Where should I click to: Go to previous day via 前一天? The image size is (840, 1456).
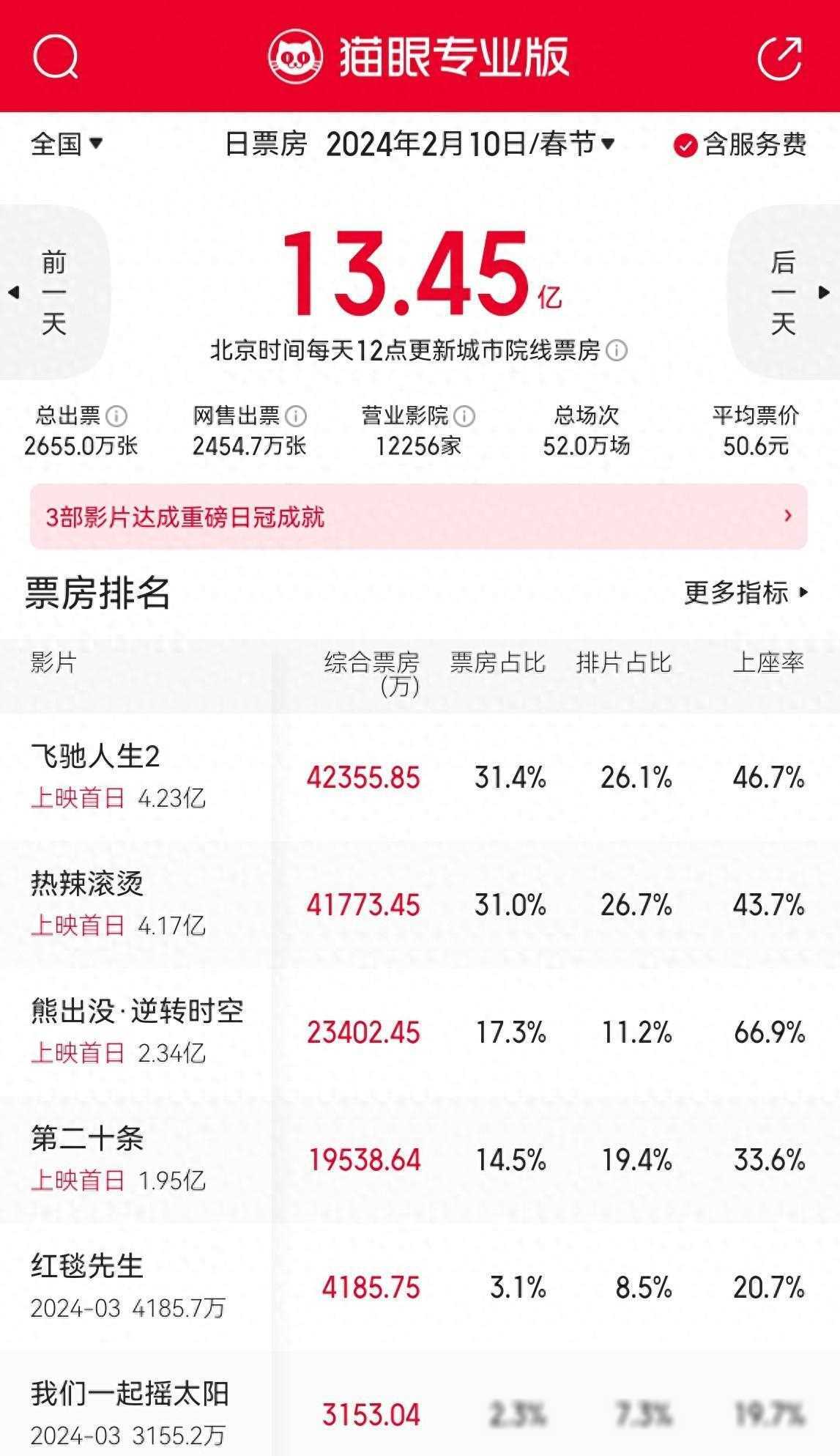[55, 292]
